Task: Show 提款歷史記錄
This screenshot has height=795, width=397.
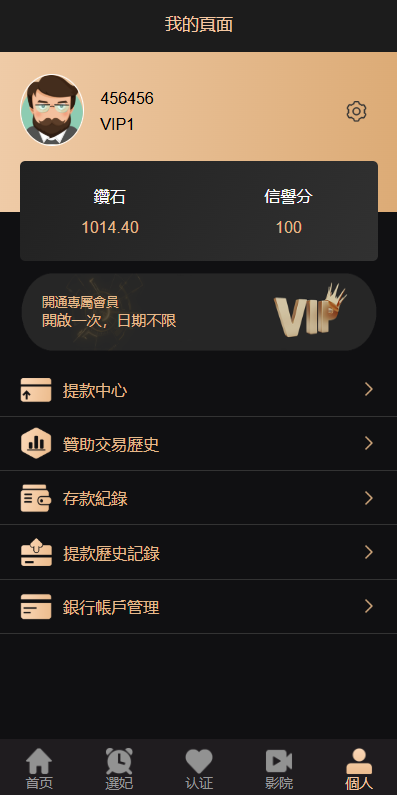Action: tap(198, 552)
